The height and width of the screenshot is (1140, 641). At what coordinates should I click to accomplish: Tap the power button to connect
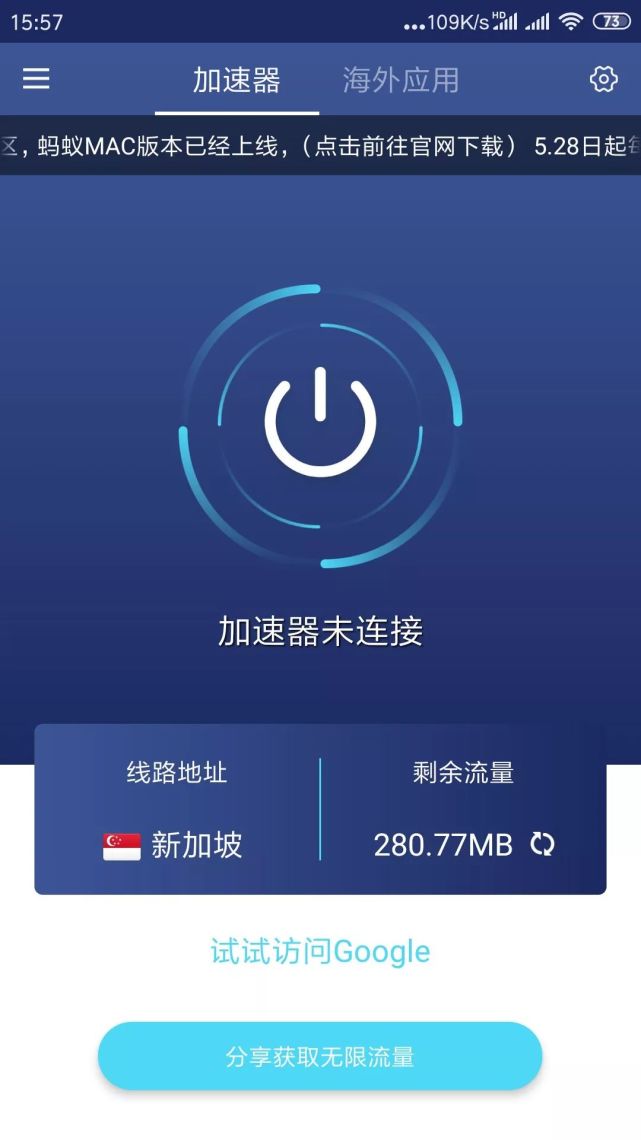tap(320, 424)
